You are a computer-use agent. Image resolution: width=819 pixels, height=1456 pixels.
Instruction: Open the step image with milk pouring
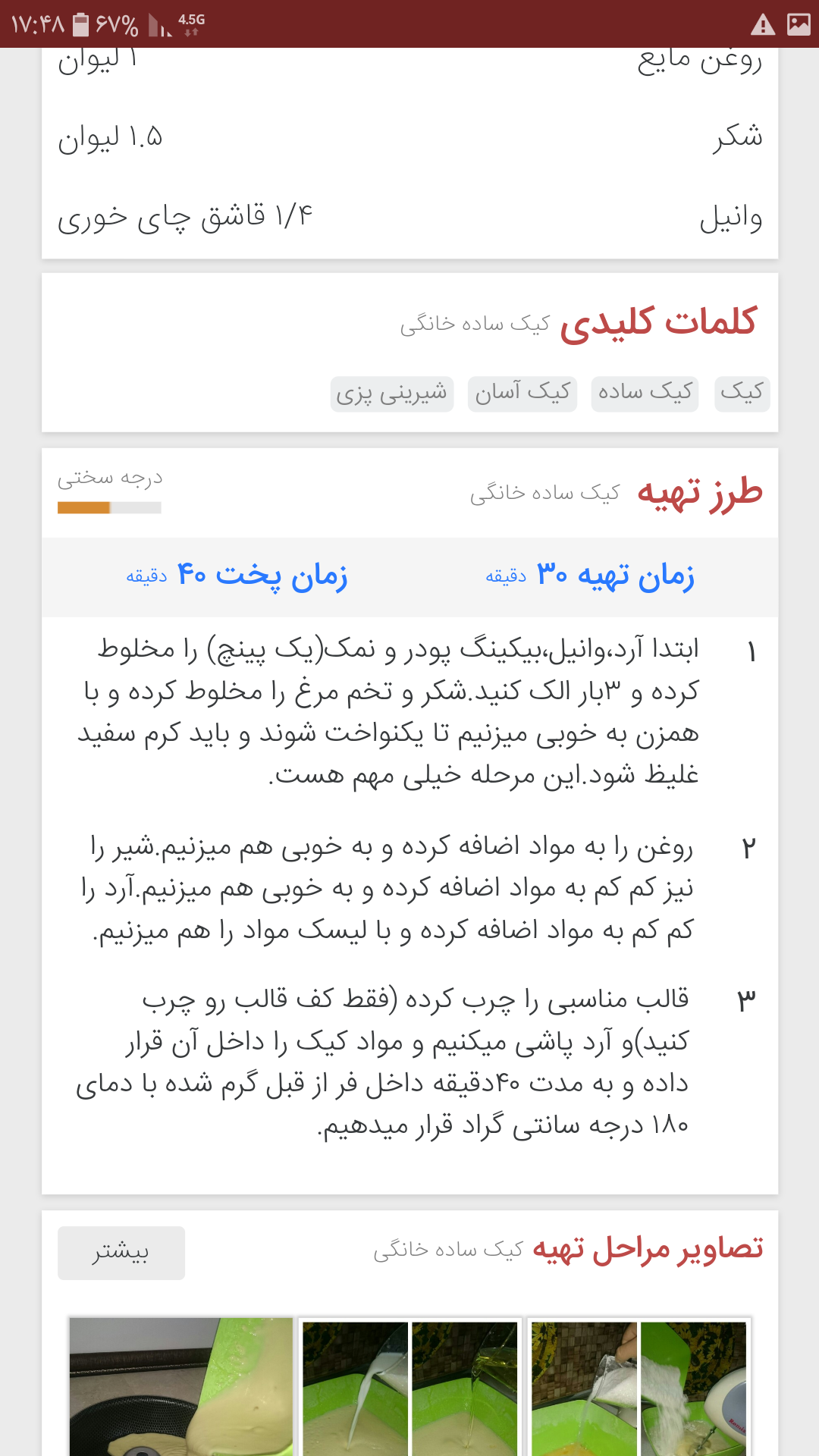coord(409,1386)
